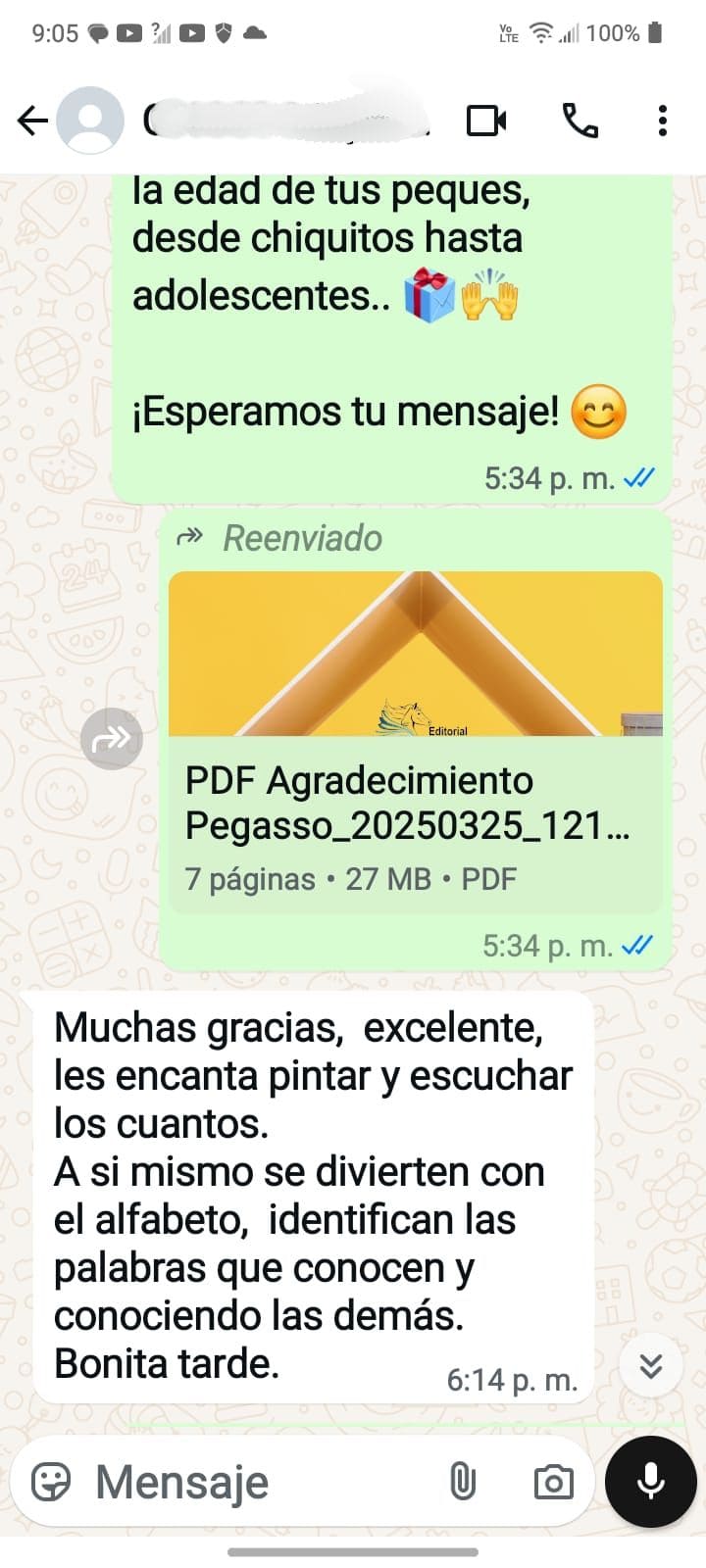Screen dimensions: 706x1568
Task: Open the overflow menu
Action: click(x=663, y=121)
